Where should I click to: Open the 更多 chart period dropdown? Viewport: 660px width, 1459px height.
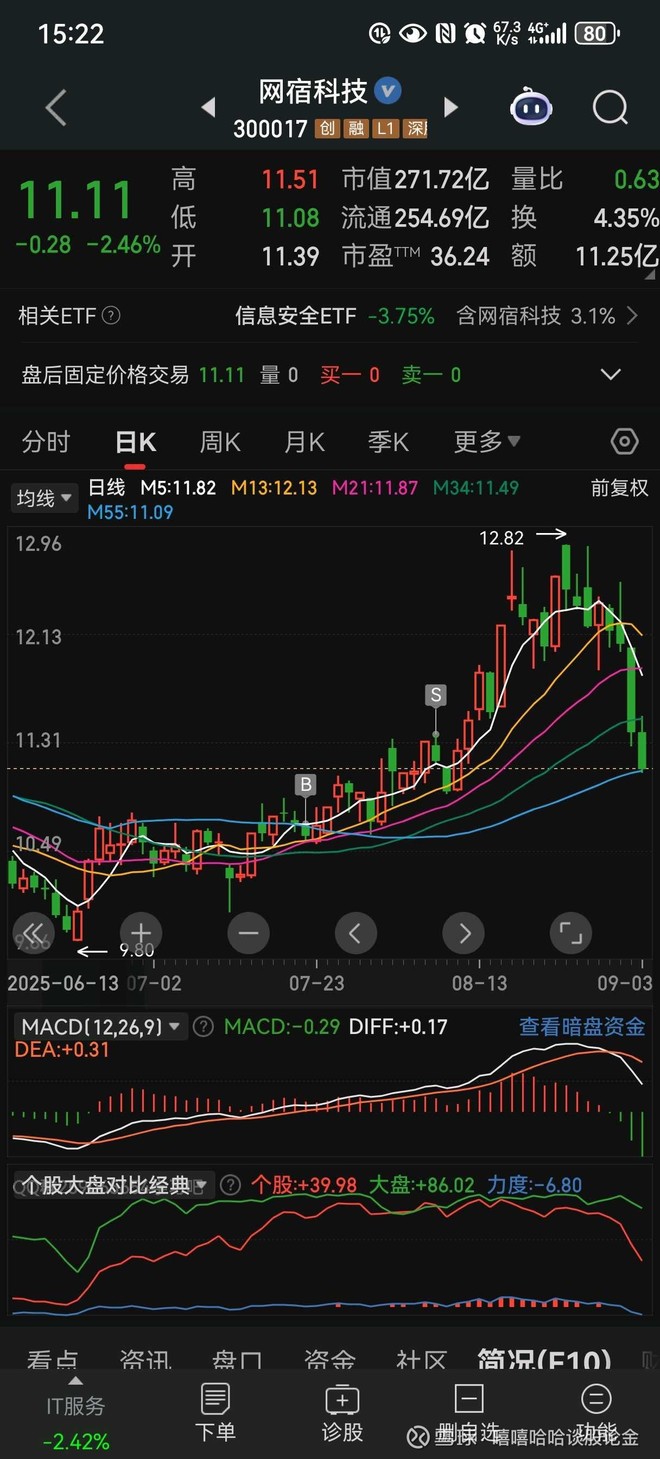[486, 441]
